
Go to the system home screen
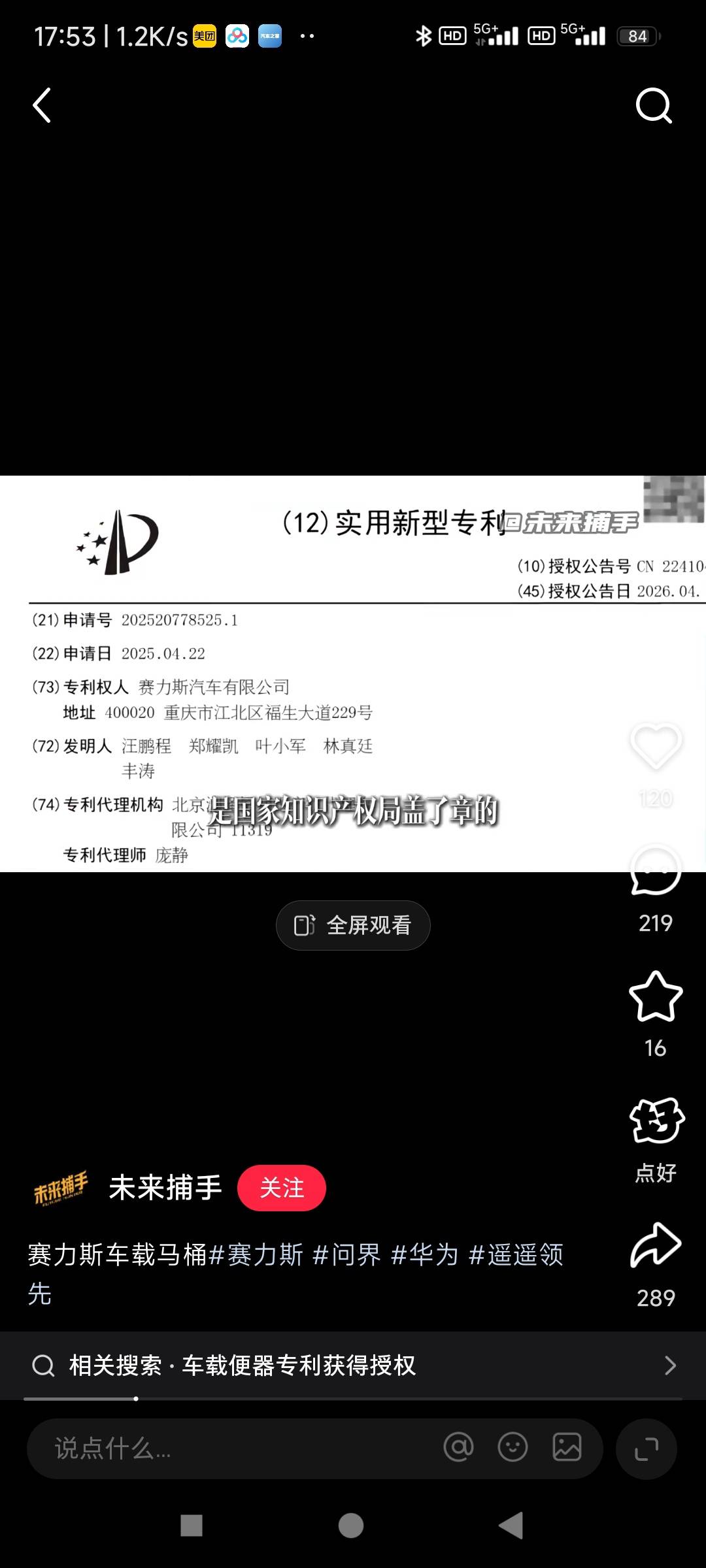(351, 1526)
